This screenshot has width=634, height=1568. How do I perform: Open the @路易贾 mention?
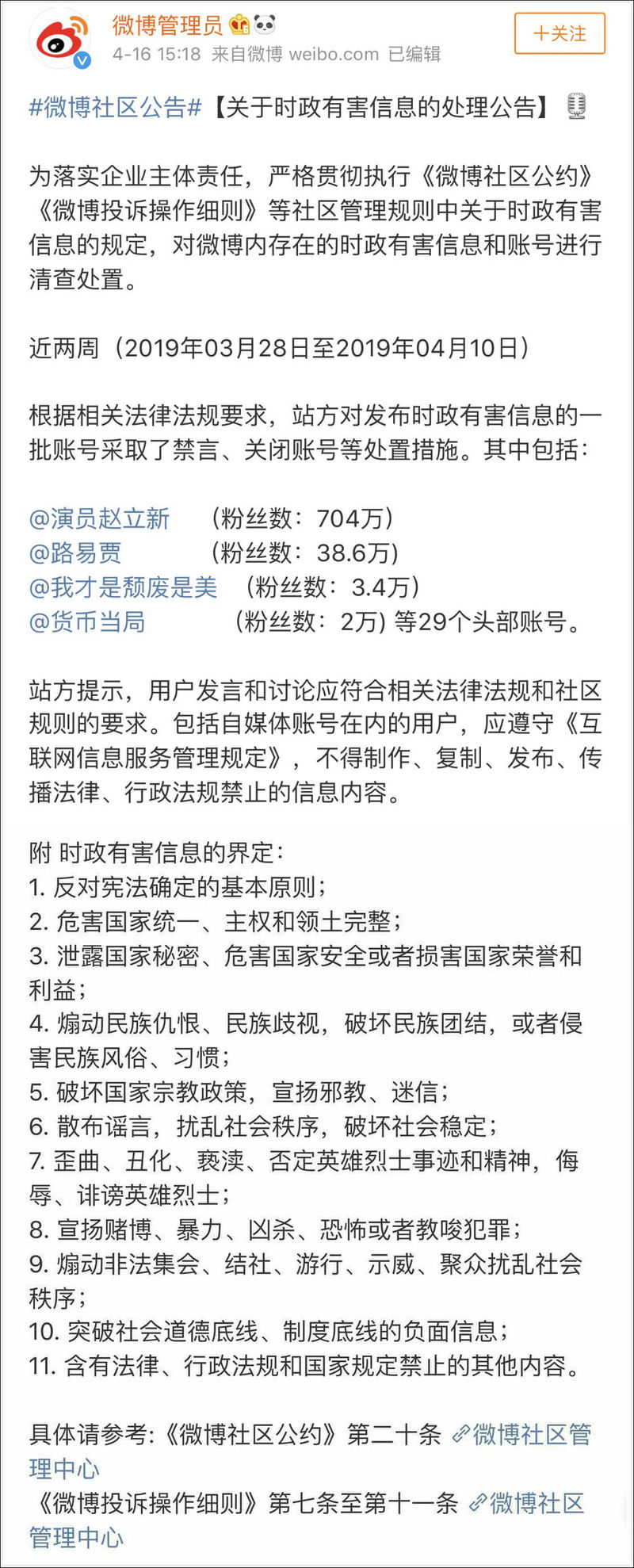[x=75, y=553]
